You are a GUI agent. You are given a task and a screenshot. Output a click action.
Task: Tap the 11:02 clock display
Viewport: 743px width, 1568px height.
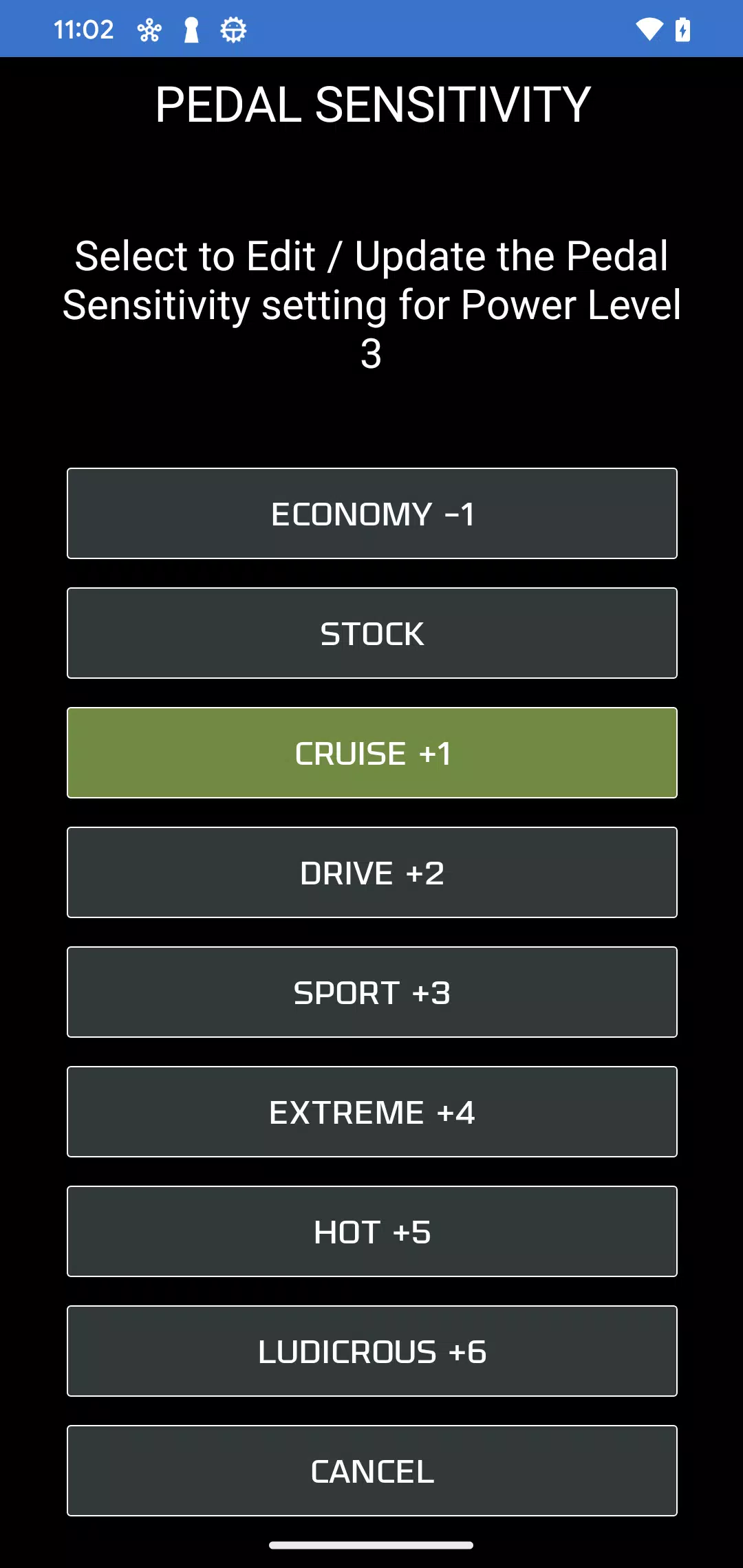tap(85, 29)
